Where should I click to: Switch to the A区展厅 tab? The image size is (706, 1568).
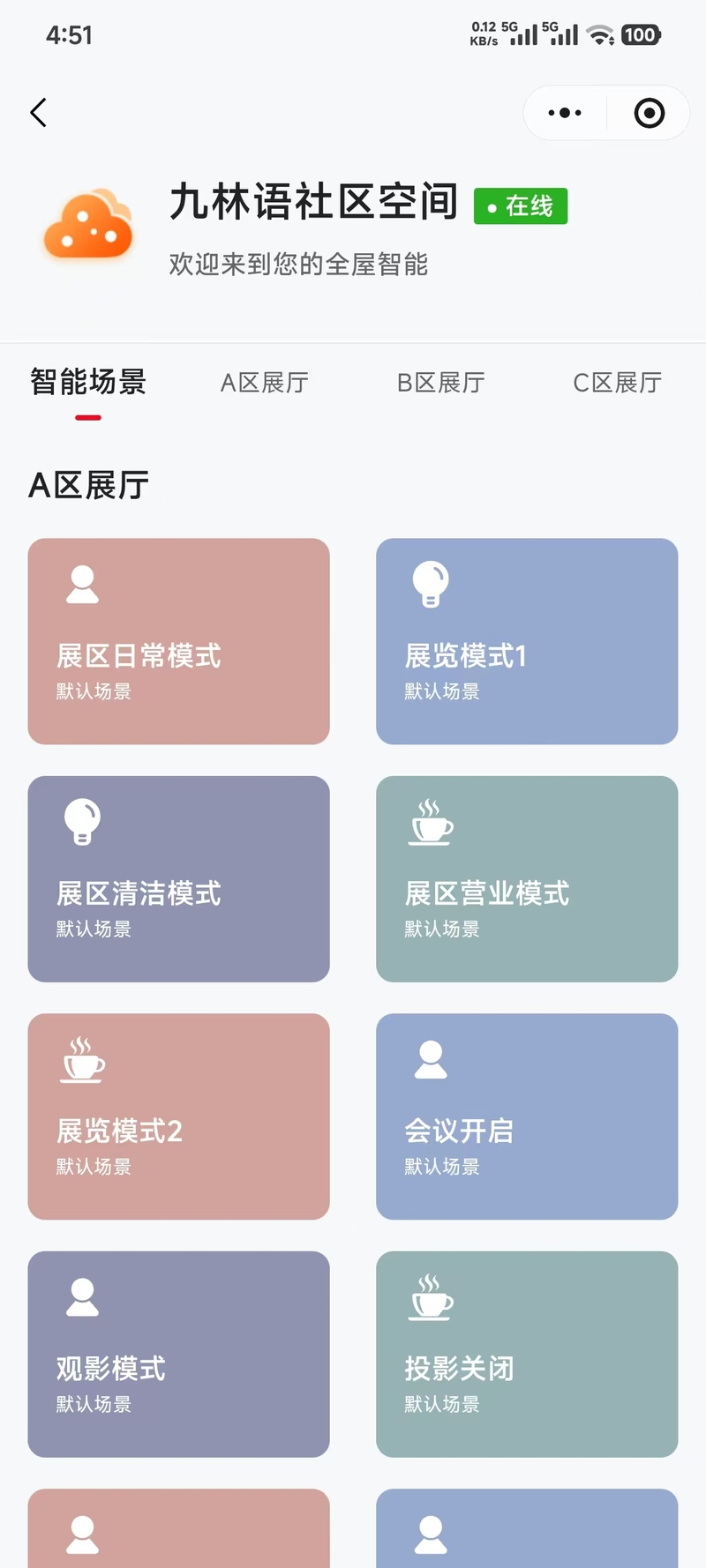[265, 383]
